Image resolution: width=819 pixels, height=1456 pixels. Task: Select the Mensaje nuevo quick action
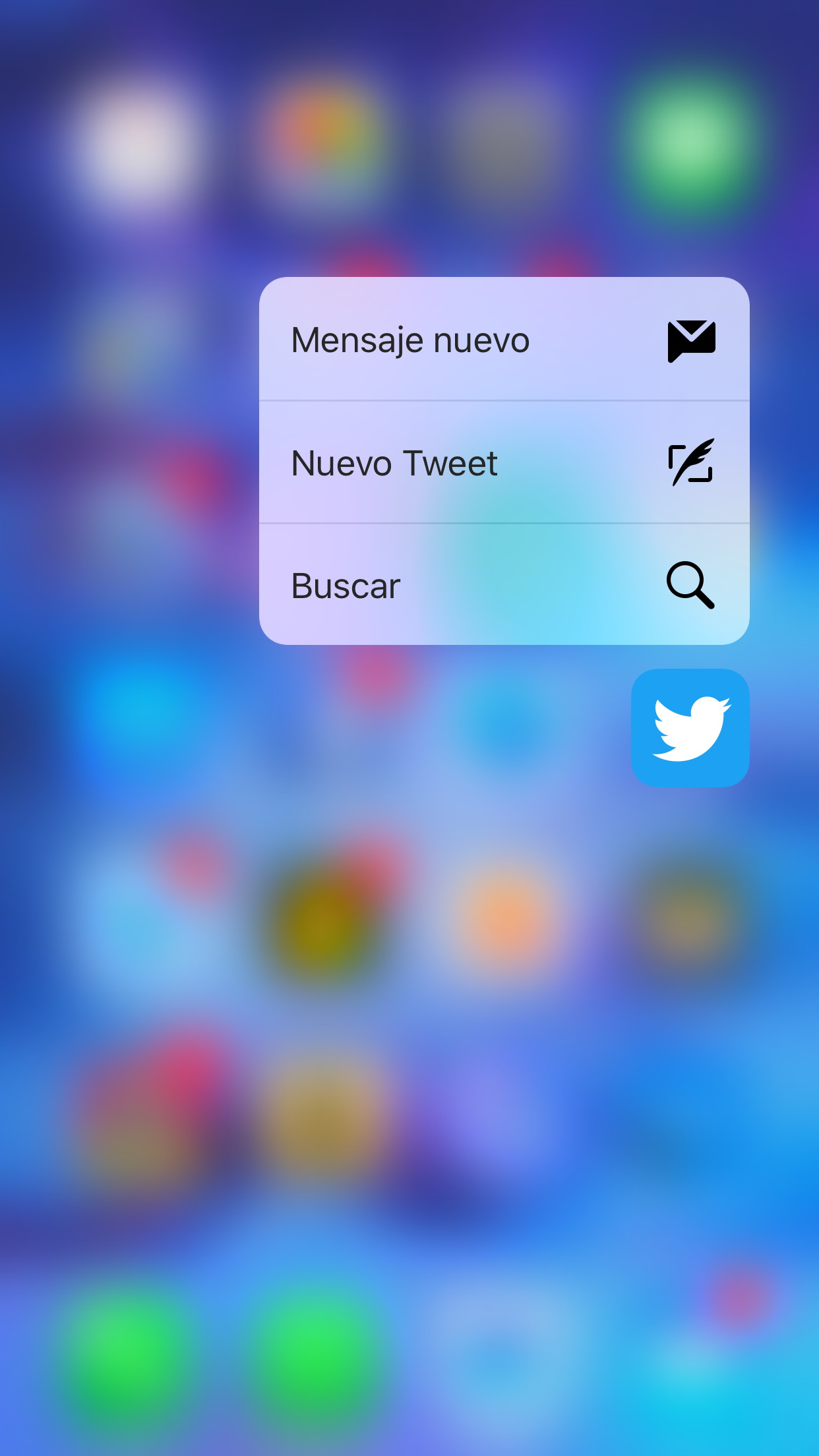(504, 340)
